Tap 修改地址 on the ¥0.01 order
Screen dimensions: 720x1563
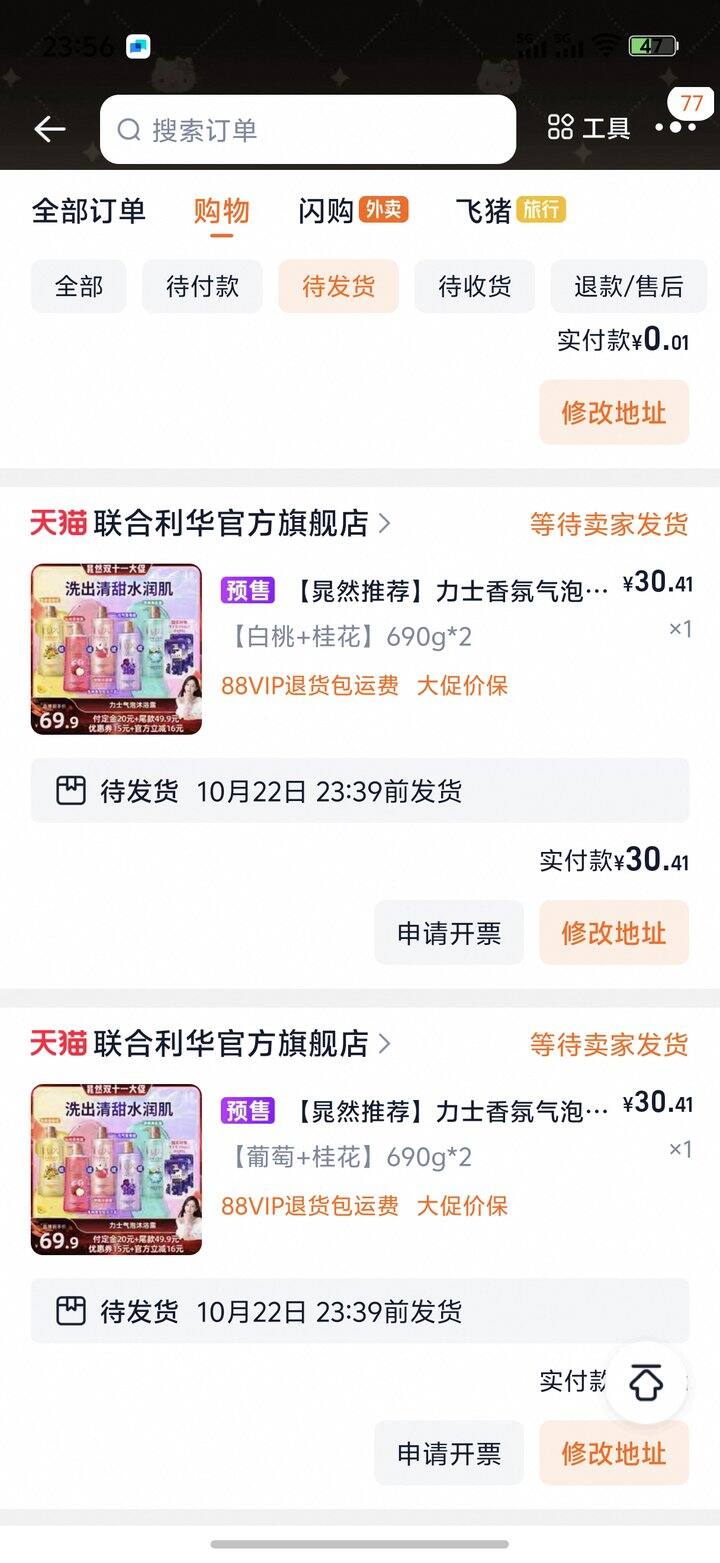click(614, 412)
